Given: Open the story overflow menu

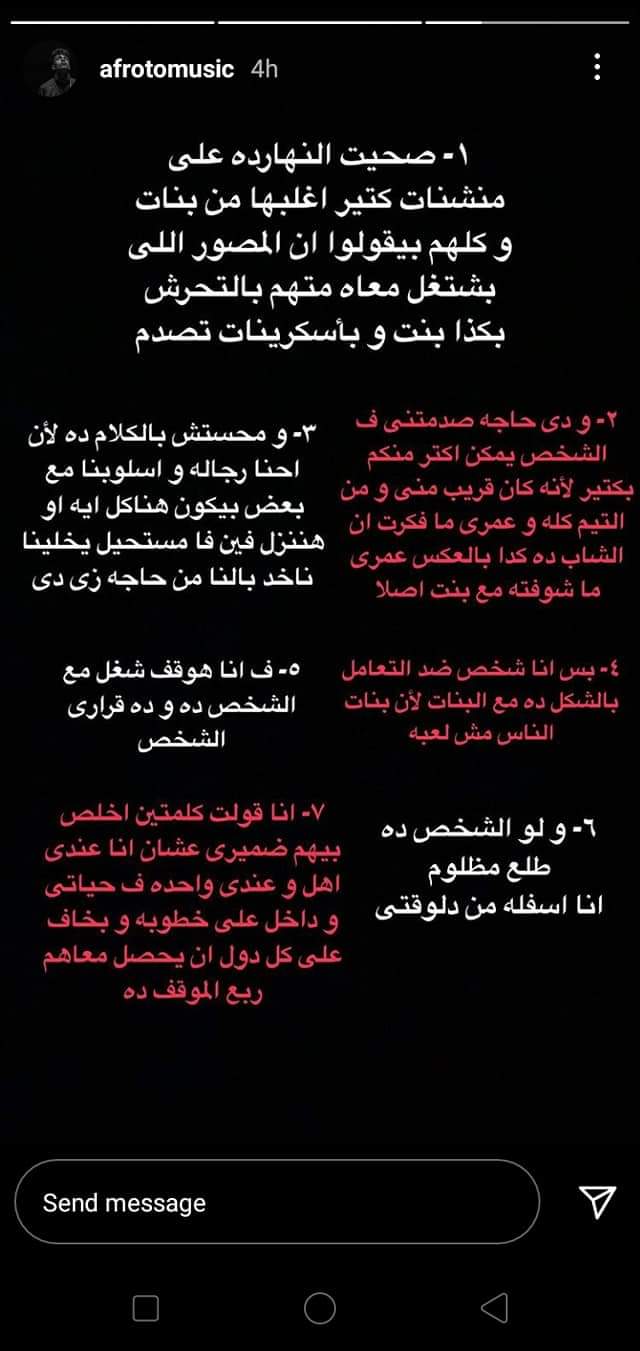Looking at the screenshot, I should [x=597, y=67].
